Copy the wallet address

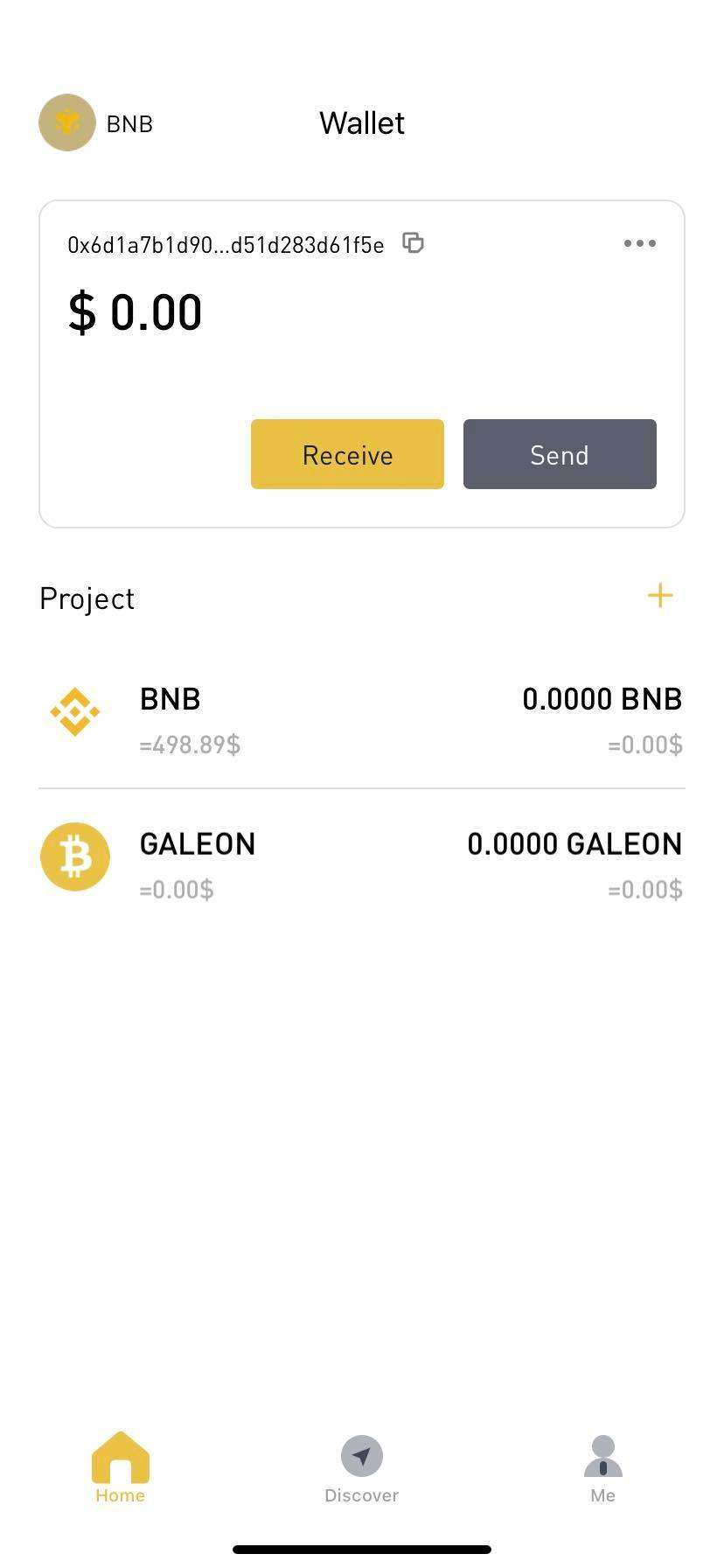pyautogui.click(x=413, y=243)
